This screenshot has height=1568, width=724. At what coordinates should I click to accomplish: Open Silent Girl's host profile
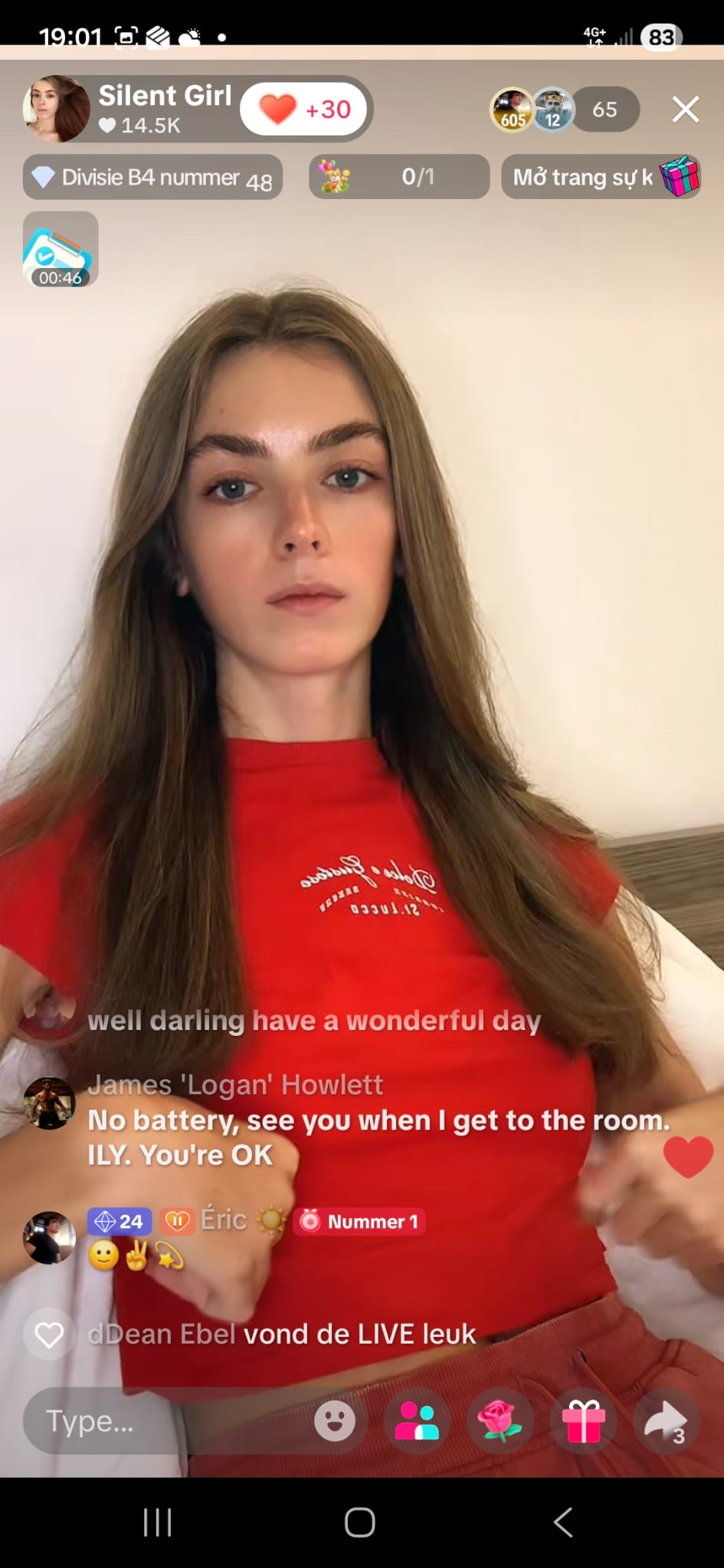[57, 109]
